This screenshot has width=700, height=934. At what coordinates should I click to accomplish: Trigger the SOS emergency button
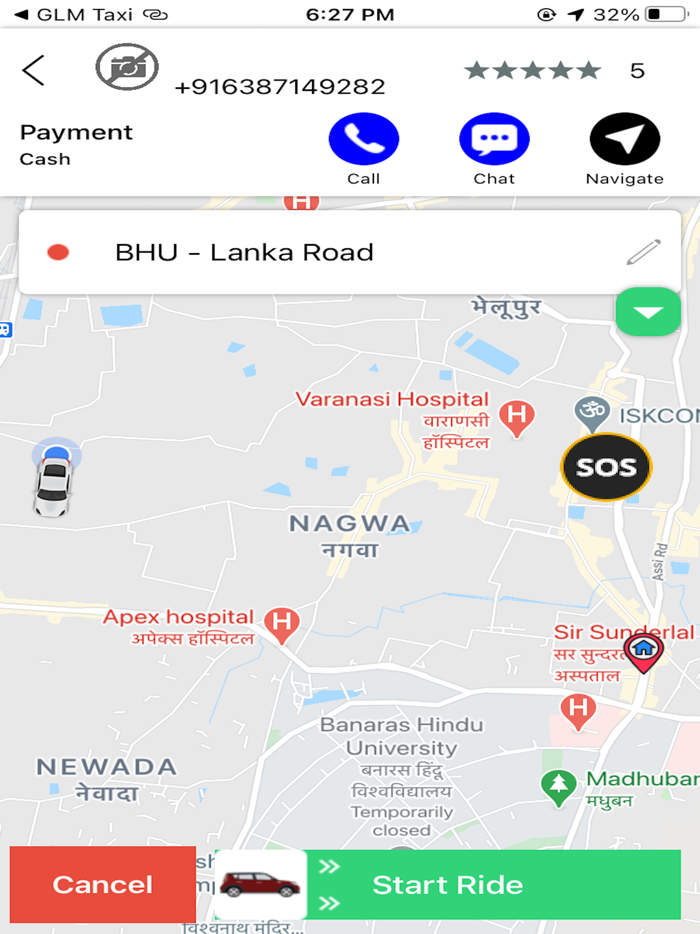(x=606, y=467)
